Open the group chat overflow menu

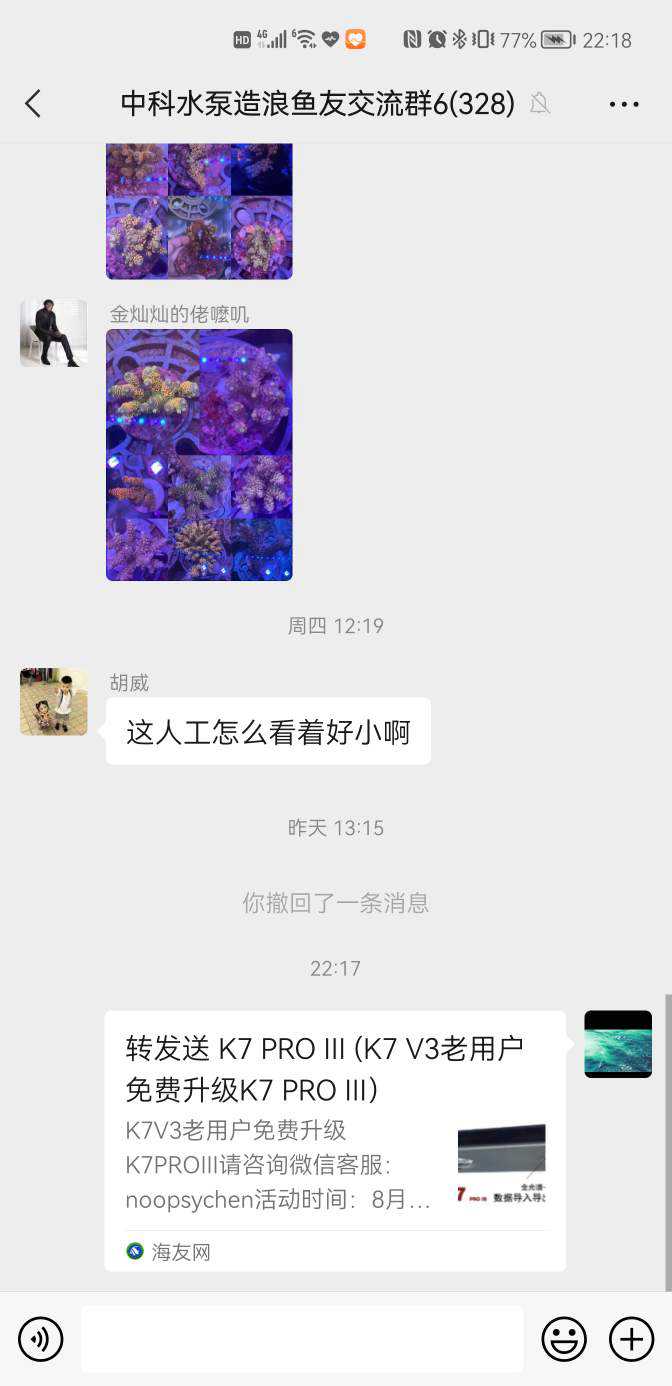click(x=623, y=104)
